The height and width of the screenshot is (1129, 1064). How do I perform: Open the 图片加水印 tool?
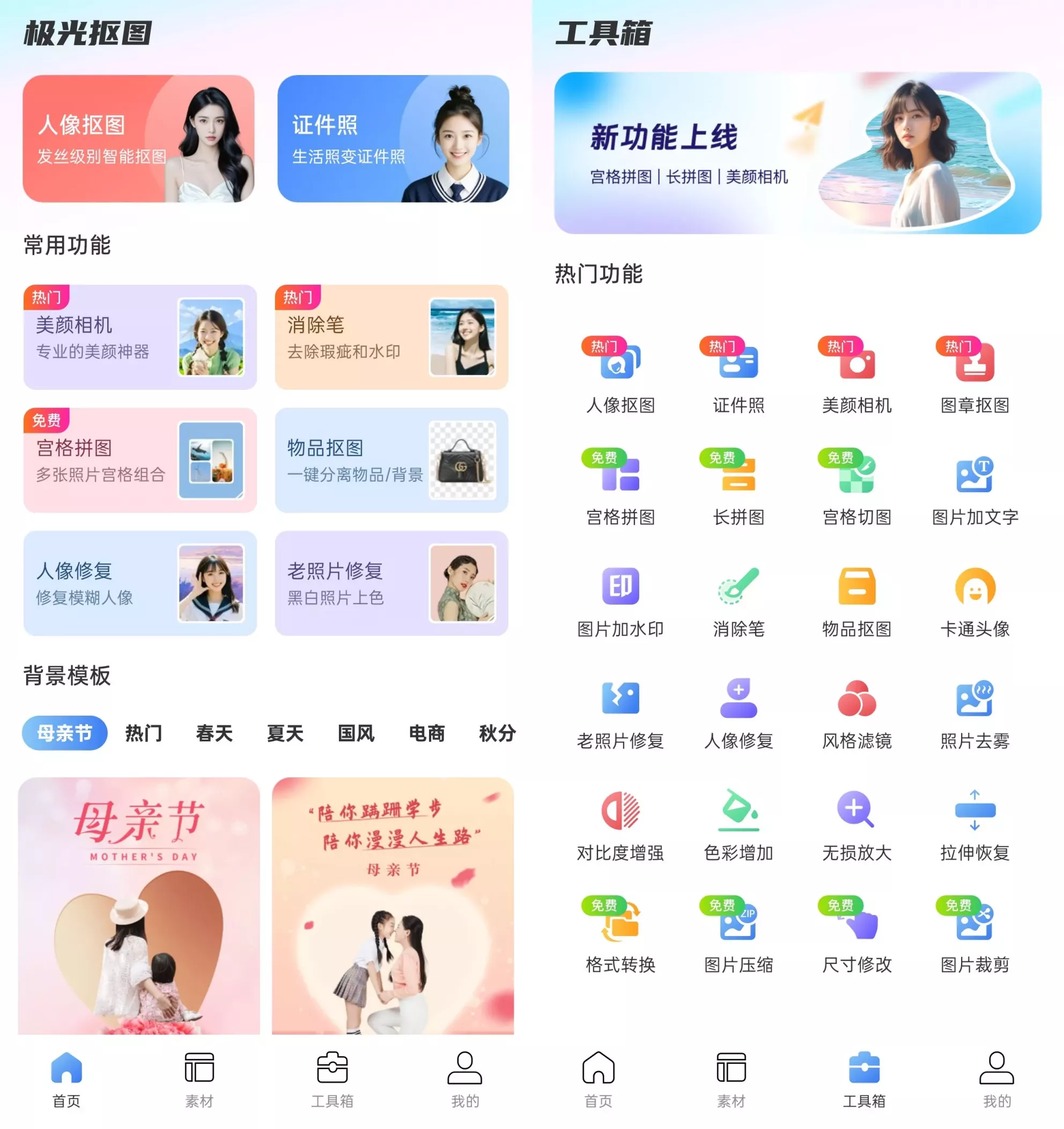point(620,600)
